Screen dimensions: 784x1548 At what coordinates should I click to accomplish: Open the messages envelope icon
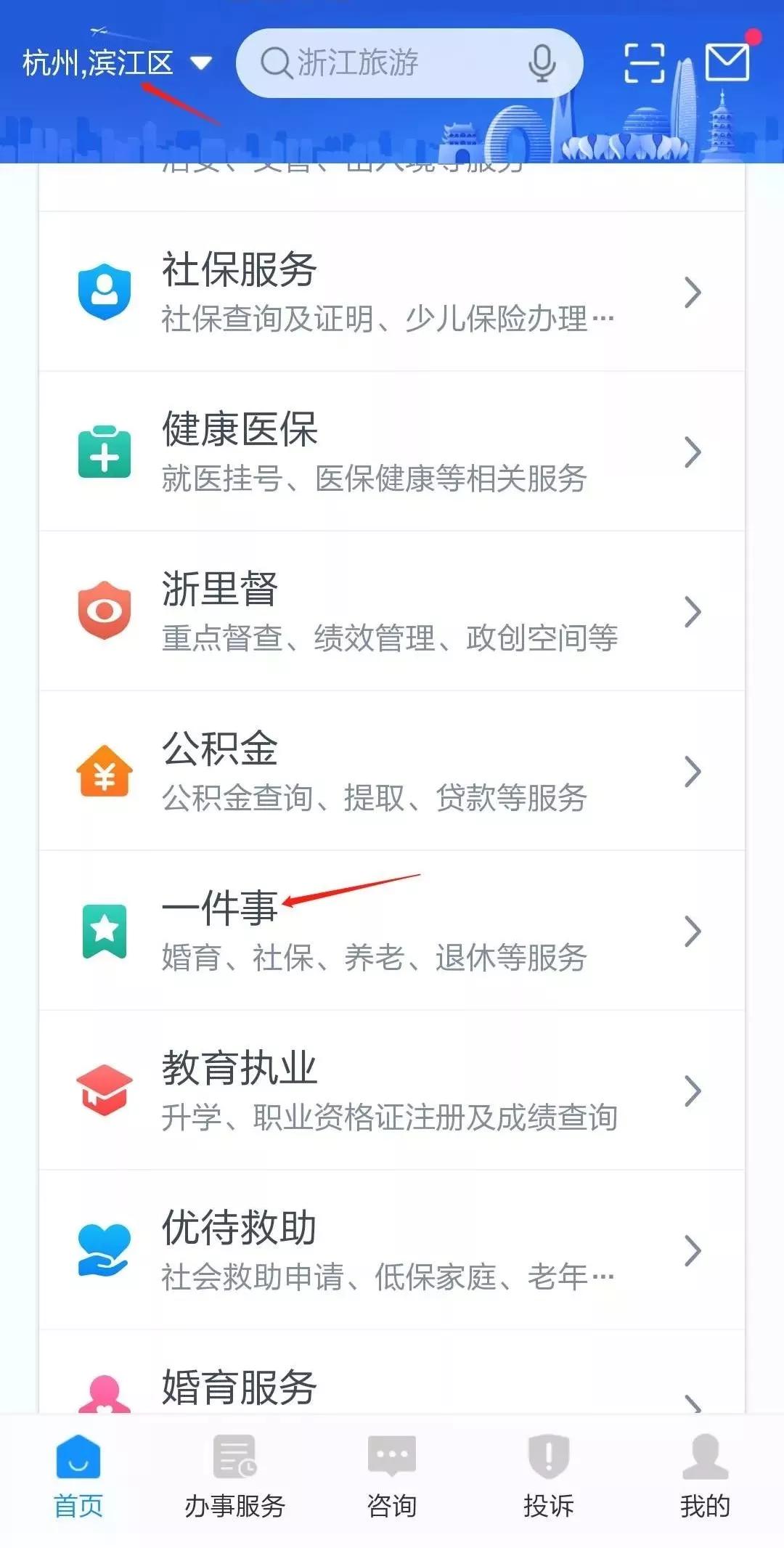click(x=727, y=62)
